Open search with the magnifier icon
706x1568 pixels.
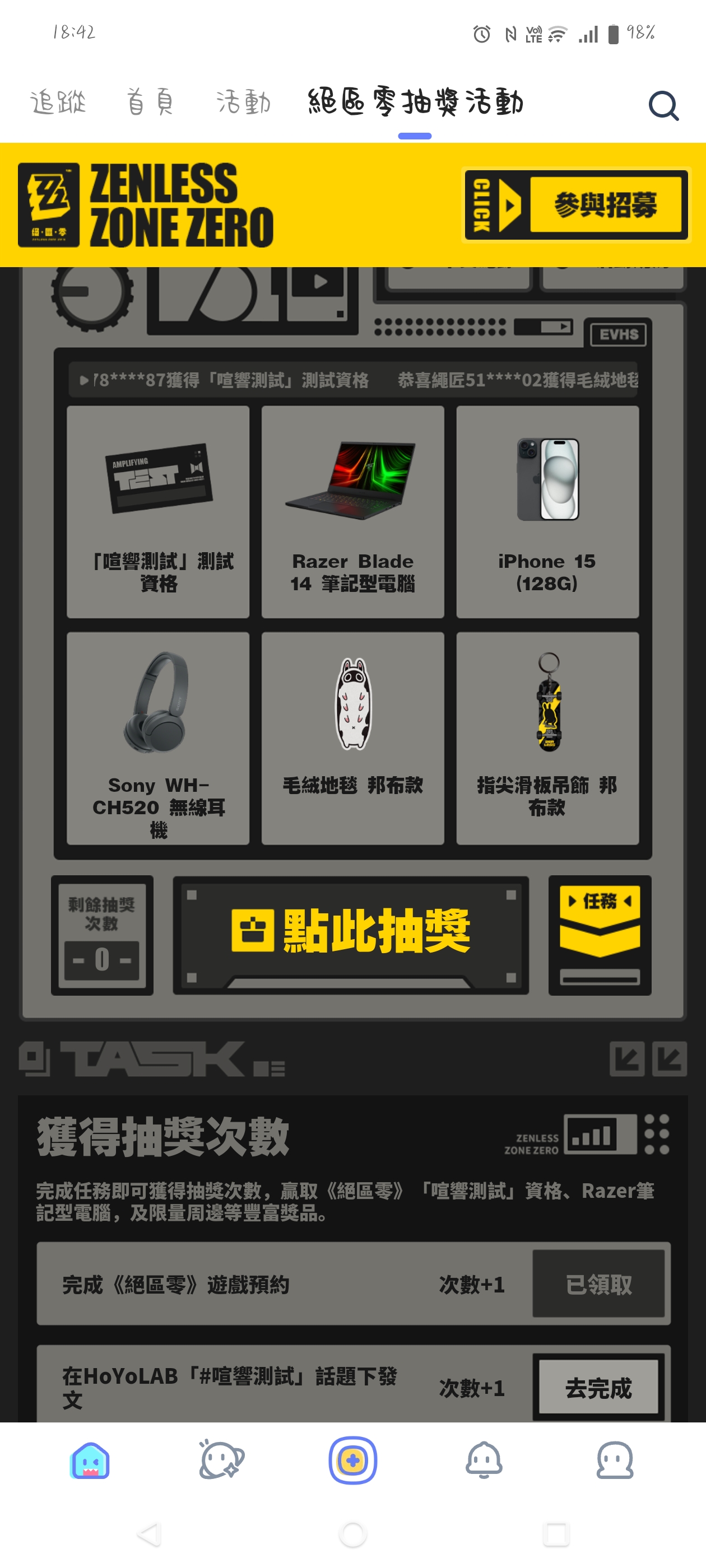coord(664,105)
